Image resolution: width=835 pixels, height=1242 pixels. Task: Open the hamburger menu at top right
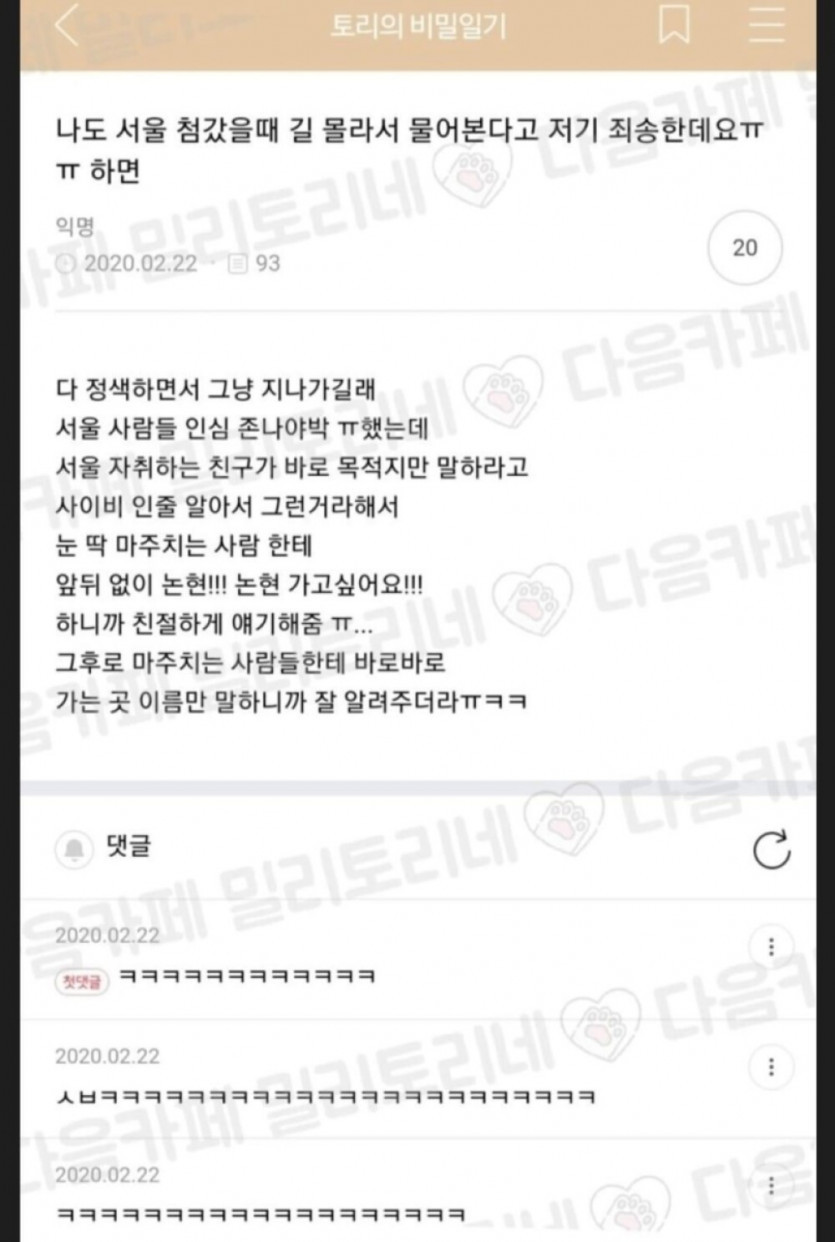(x=766, y=26)
